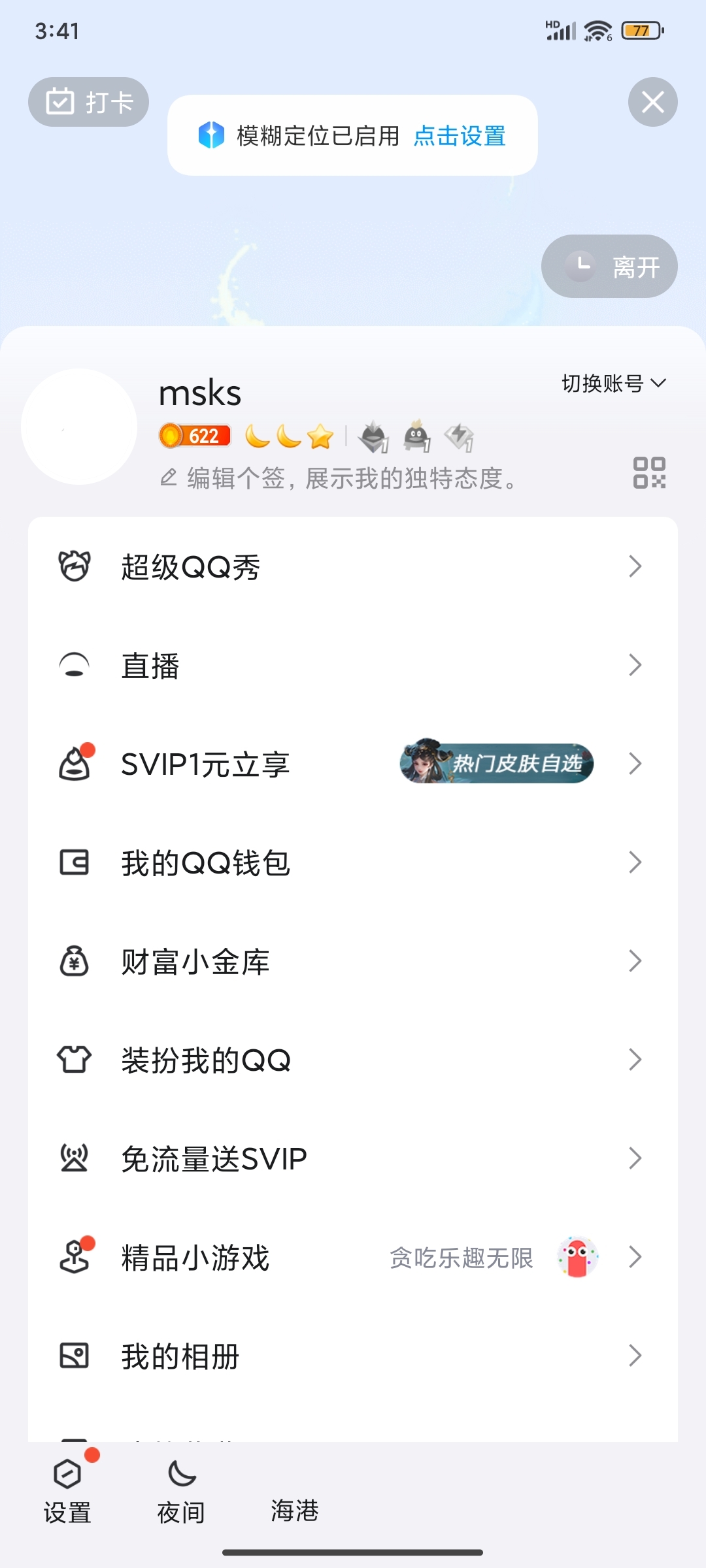Tap the 打卡 check-in button
Image resolution: width=706 pixels, height=1568 pixels.
click(x=88, y=102)
